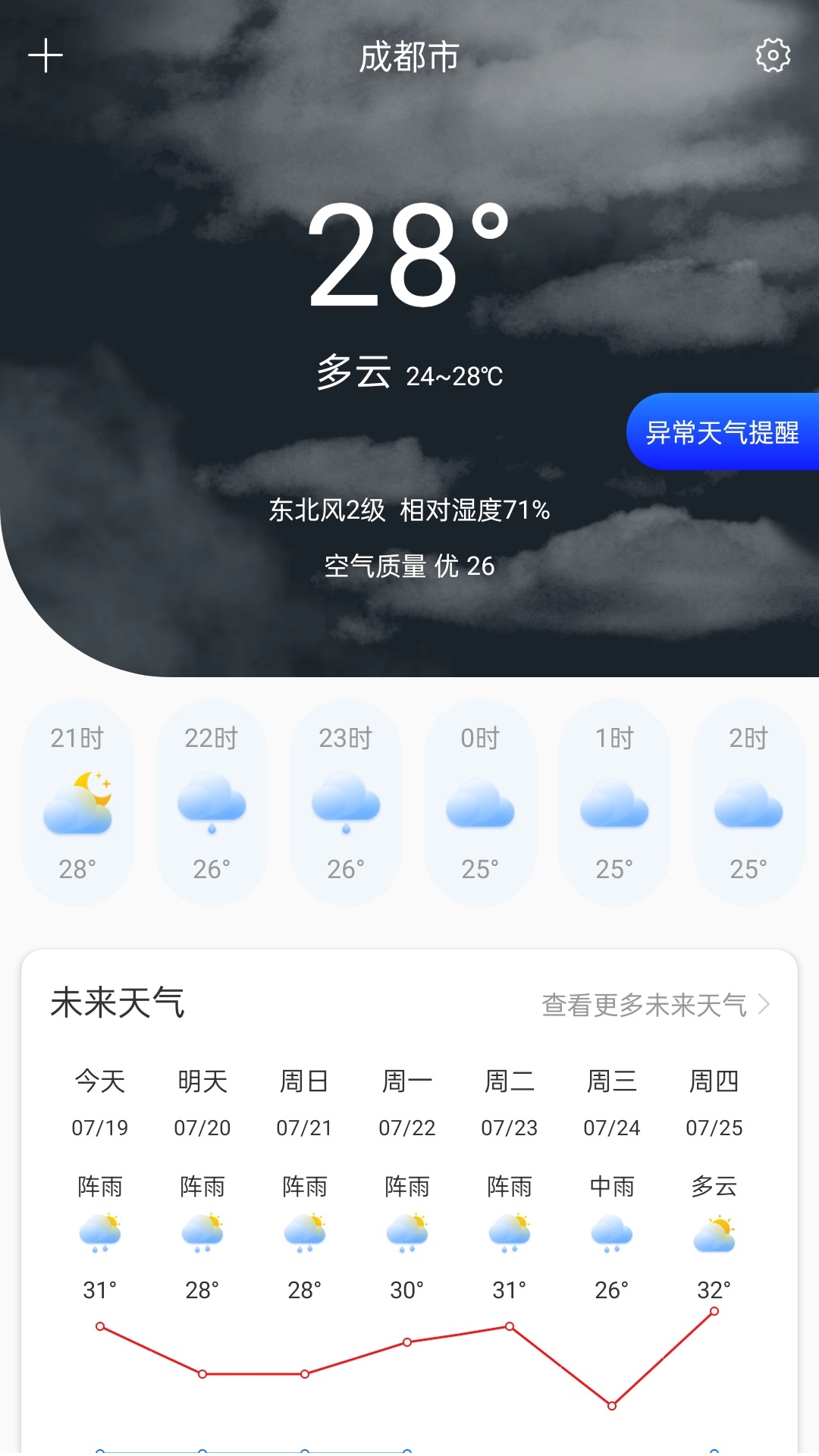The width and height of the screenshot is (819, 1456).
Task: Click the chevron next to 查看更多未来天气
Action: pos(766,1005)
